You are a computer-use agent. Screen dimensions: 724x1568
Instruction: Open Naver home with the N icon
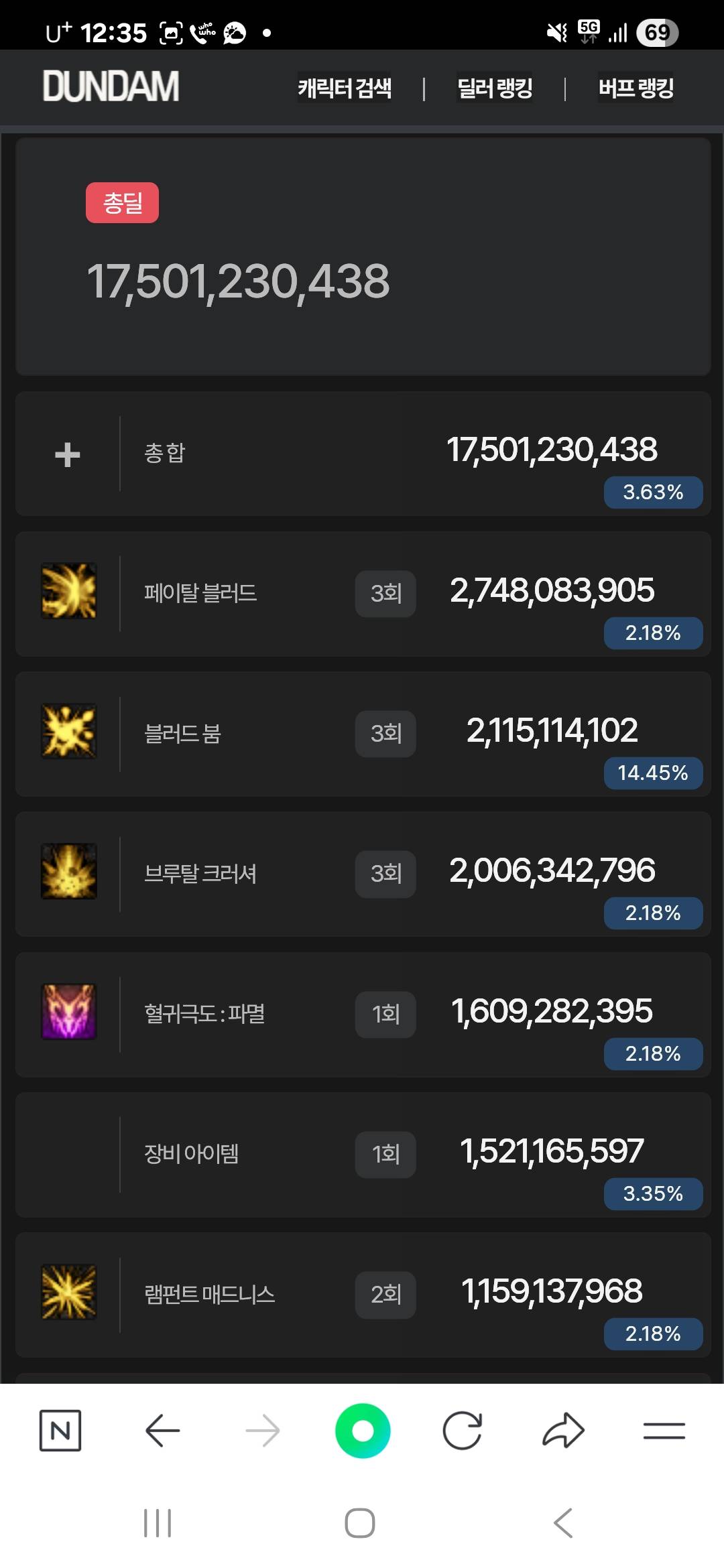pos(60,1431)
